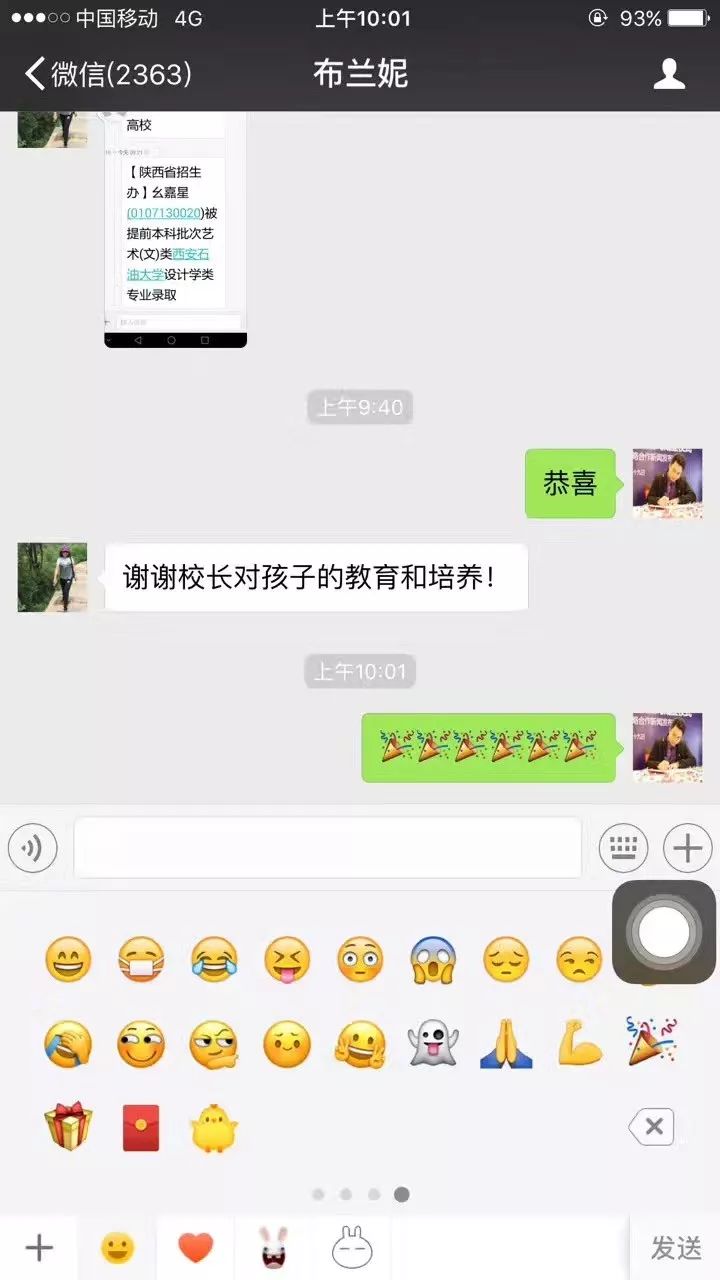Viewport: 720px width, 1280px height.
Task: Insert the gift box emoji
Action: [68, 1127]
